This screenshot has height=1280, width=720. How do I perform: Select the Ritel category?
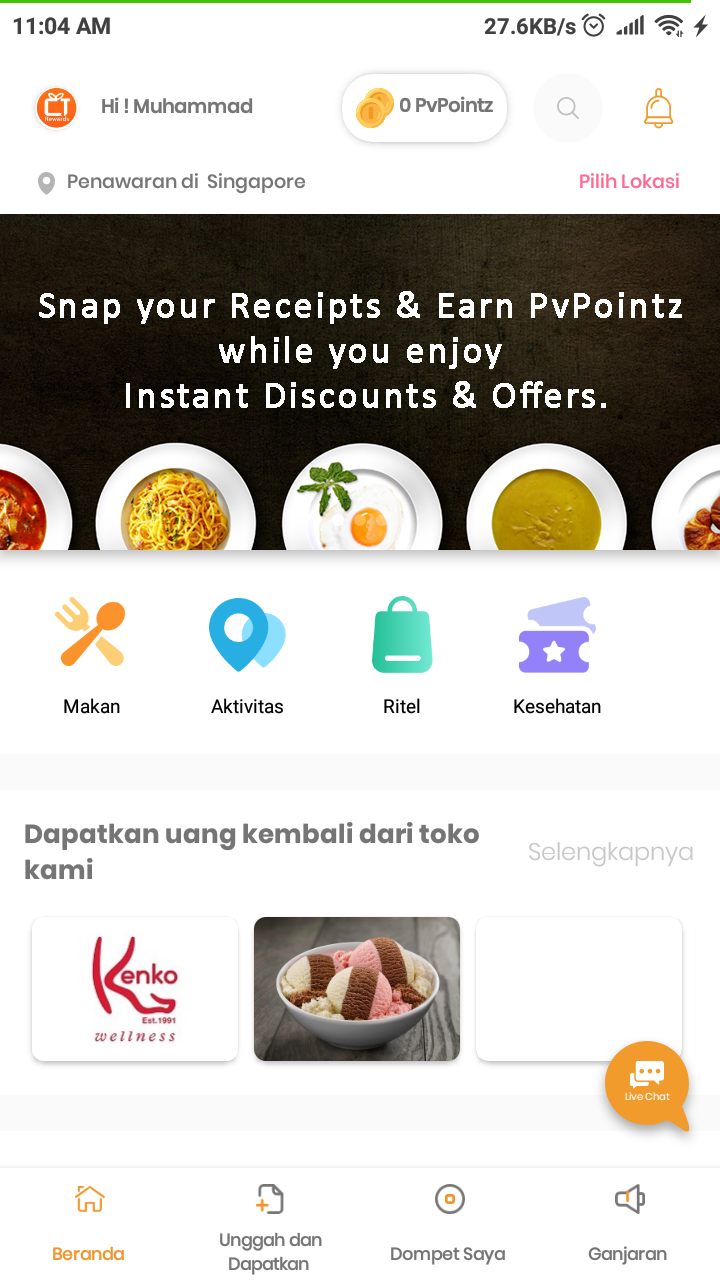click(x=402, y=656)
